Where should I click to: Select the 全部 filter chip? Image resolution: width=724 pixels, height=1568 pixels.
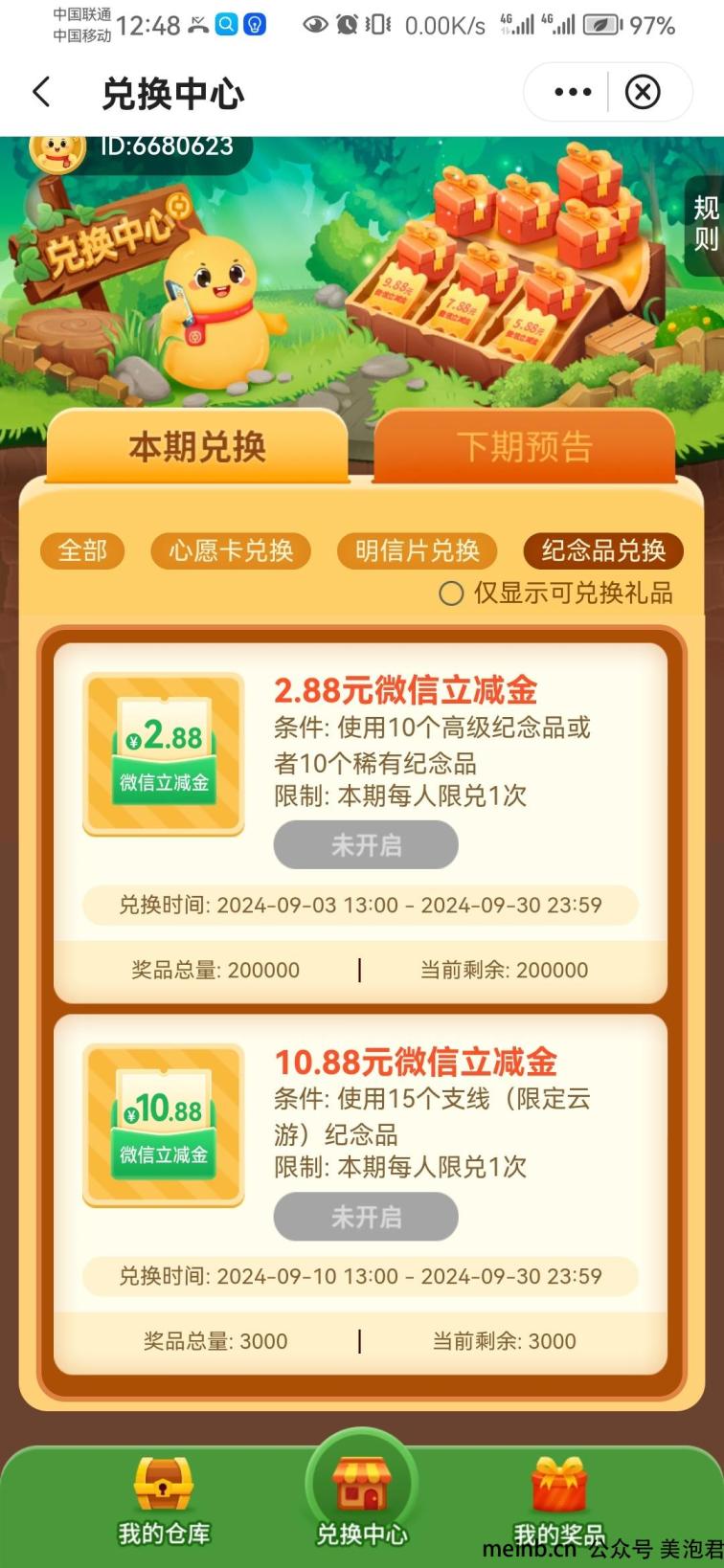[82, 550]
